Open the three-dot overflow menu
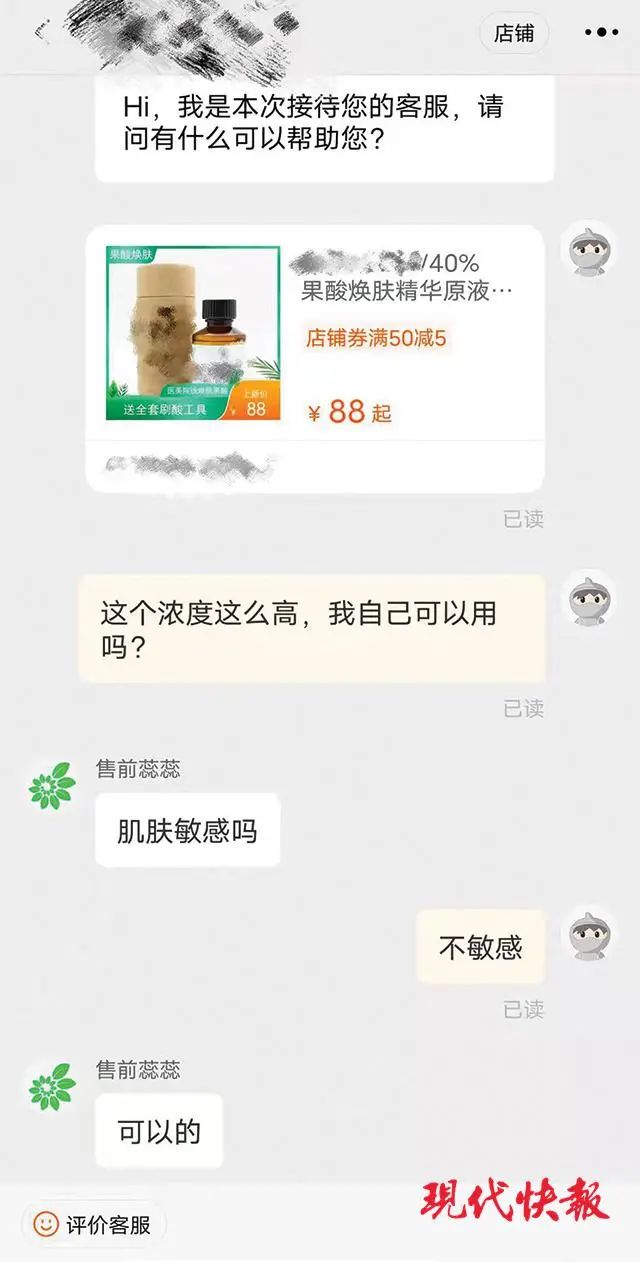 [x=600, y=33]
